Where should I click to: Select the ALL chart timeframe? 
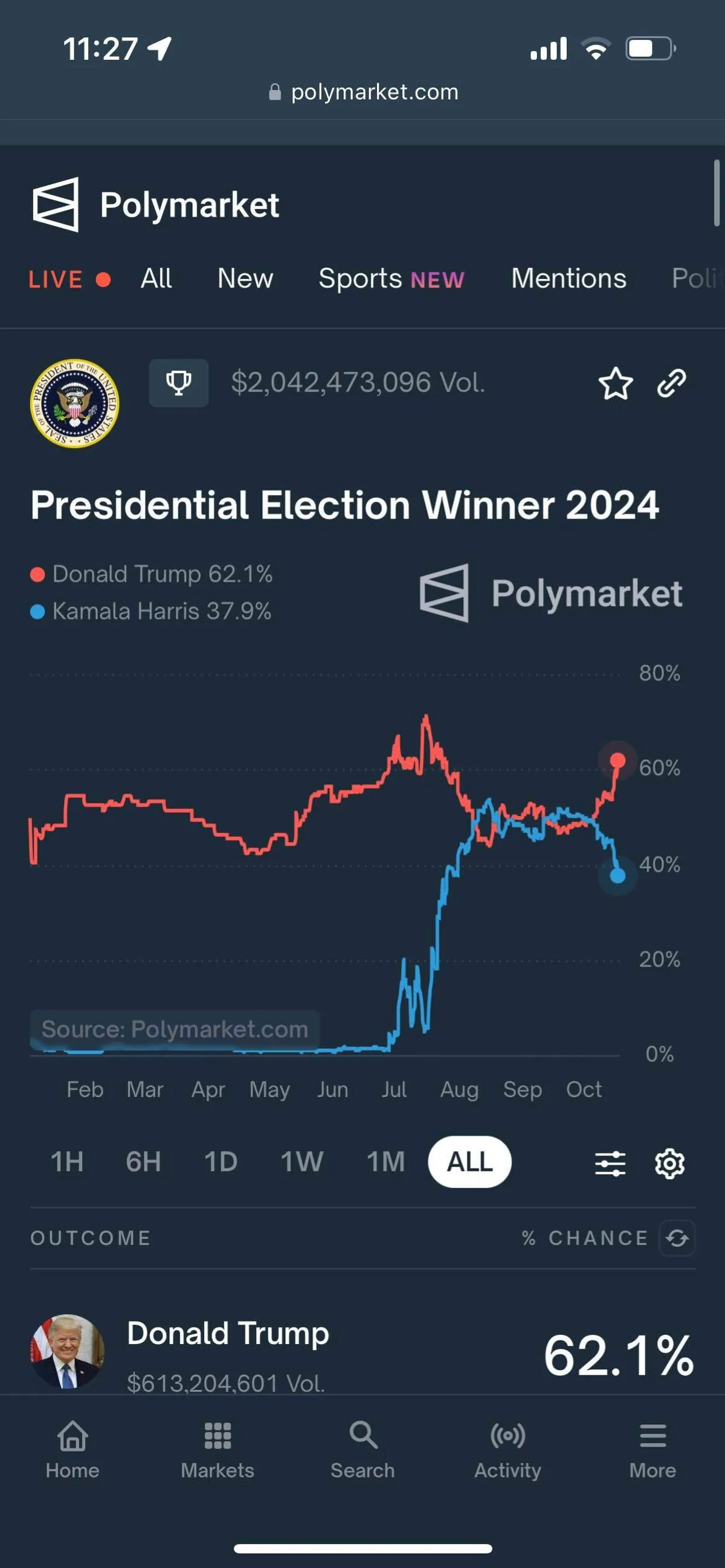coord(469,1162)
